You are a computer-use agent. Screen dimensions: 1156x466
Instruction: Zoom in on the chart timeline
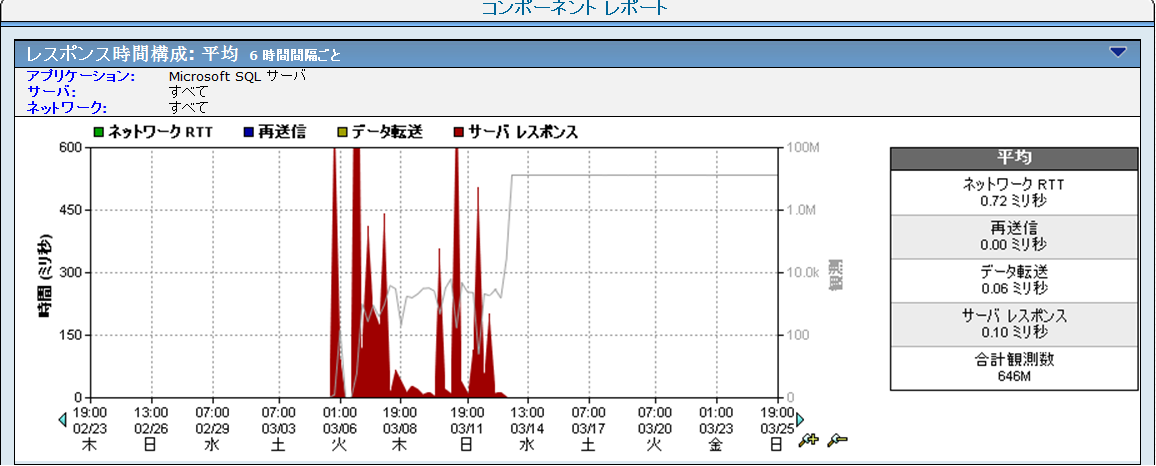tap(810, 438)
